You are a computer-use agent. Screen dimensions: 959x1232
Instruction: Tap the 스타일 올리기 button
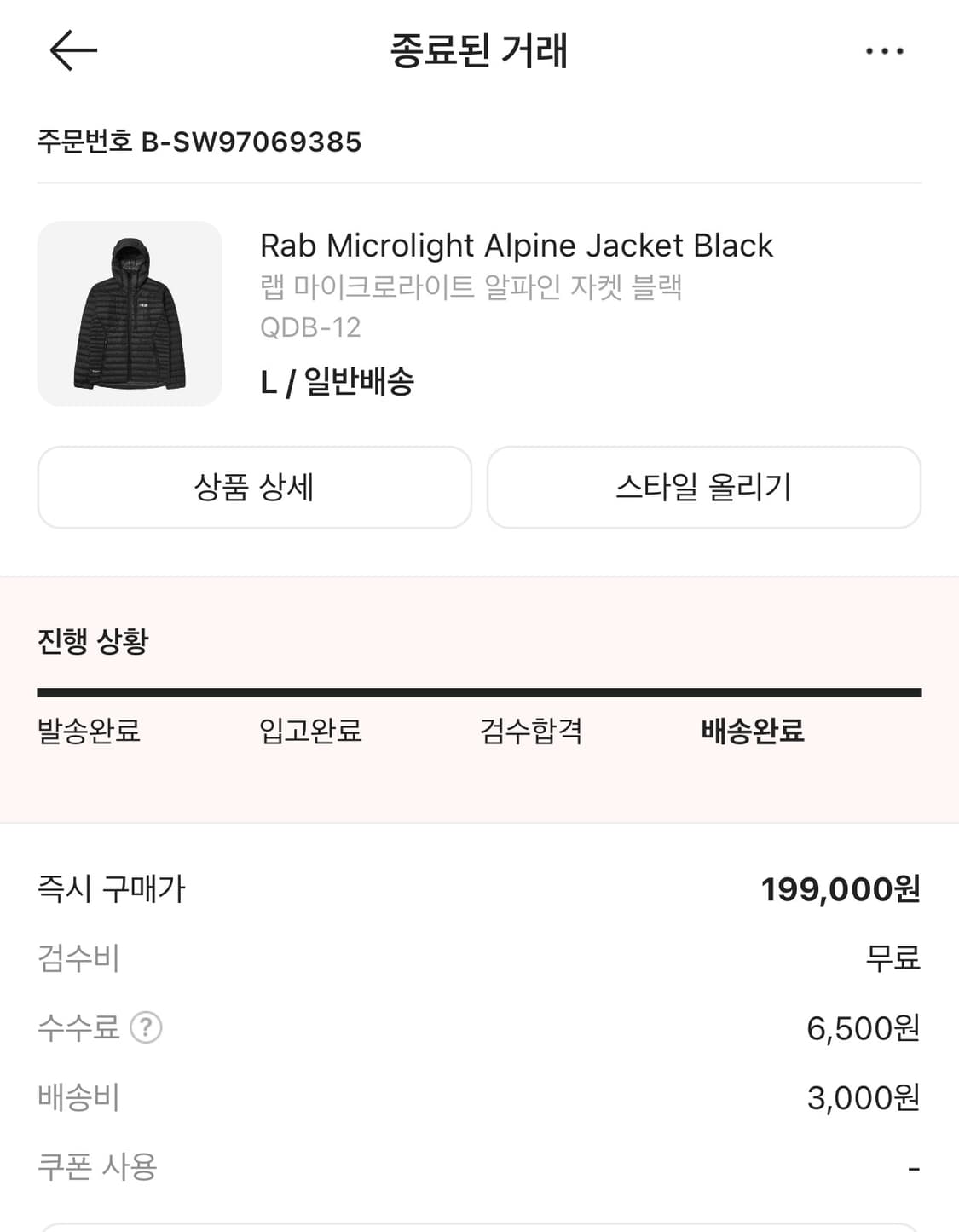(x=704, y=487)
